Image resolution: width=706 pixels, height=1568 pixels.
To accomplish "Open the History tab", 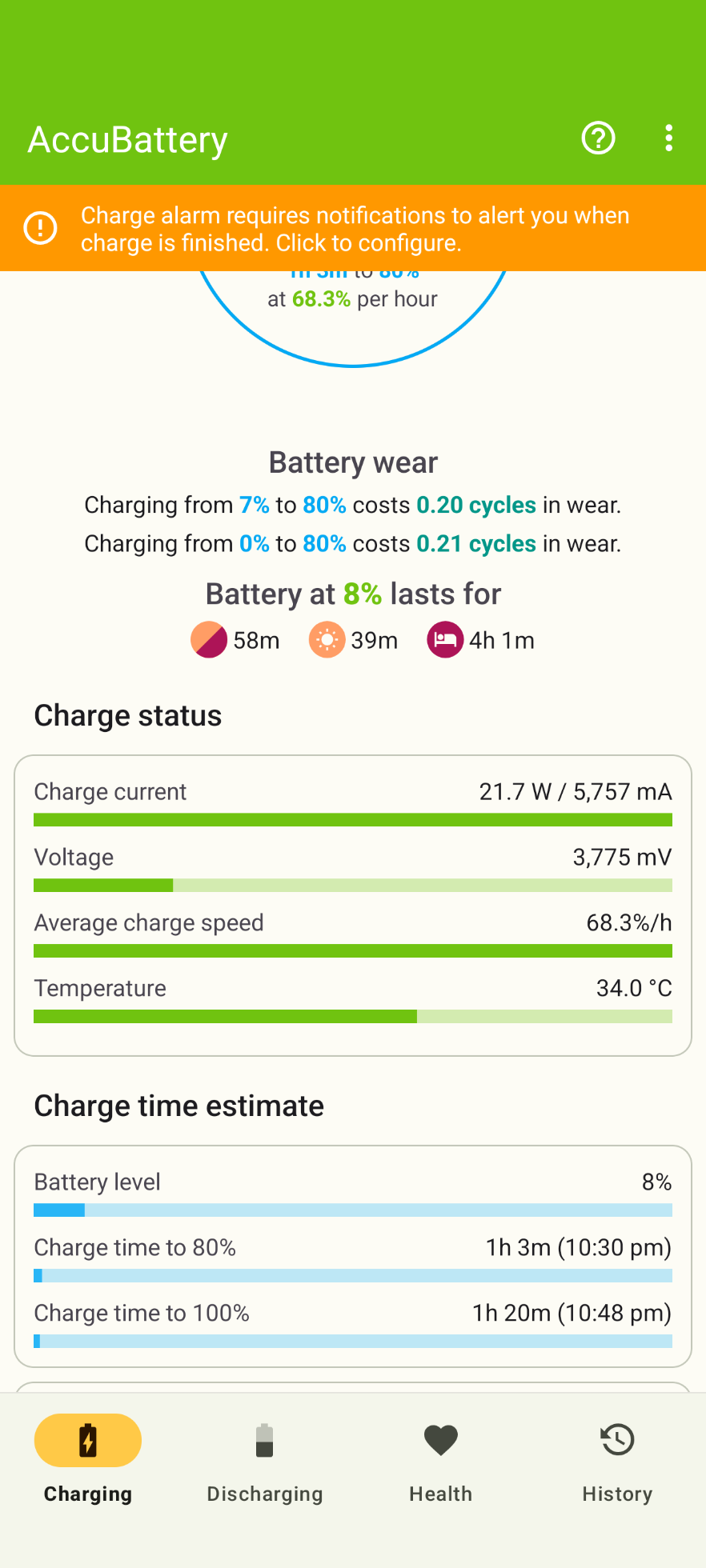I will [x=617, y=1459].
